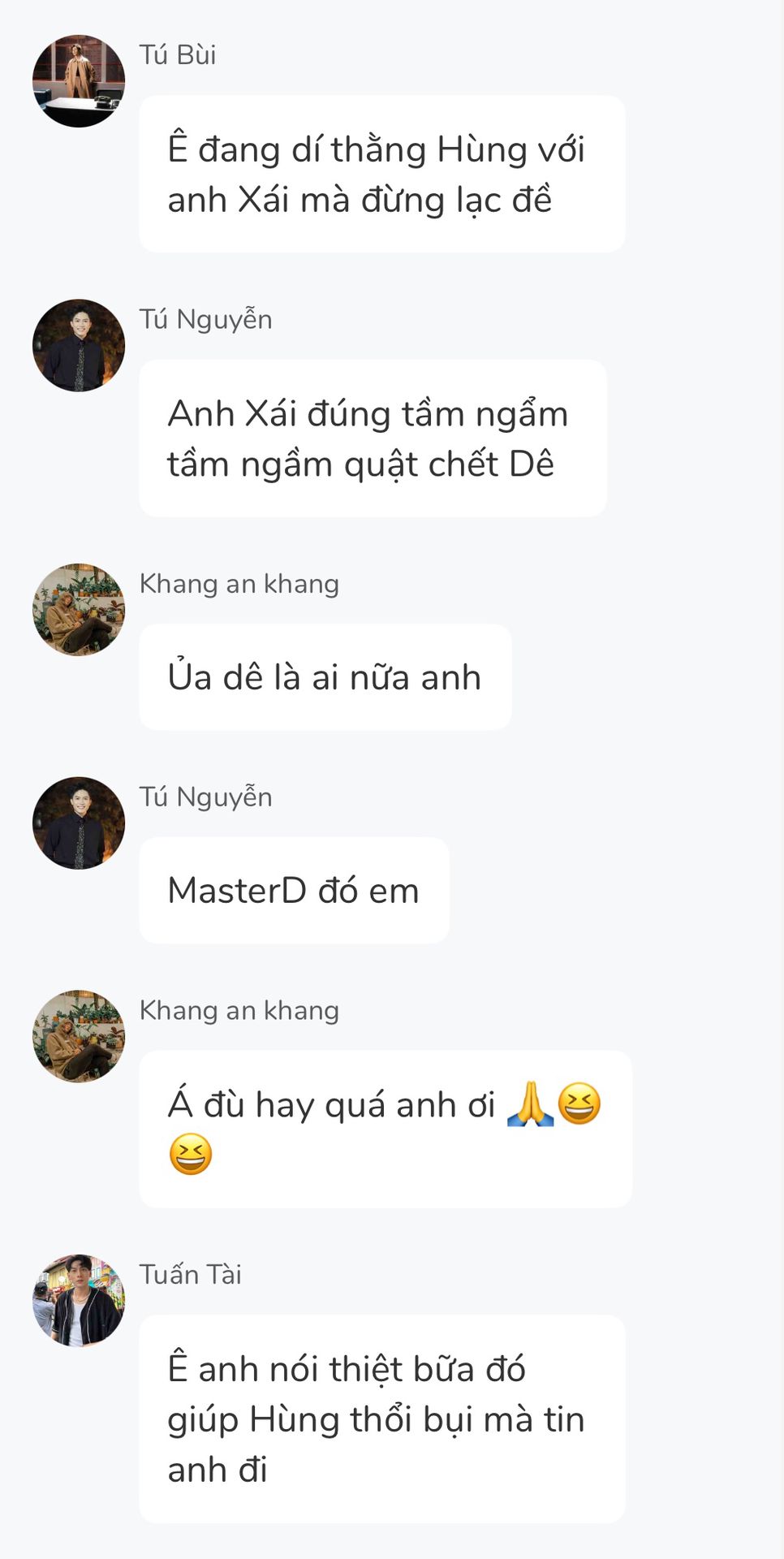Tap Tú Nguyễn's avatar beside the "Anh Xái" message

79,345
